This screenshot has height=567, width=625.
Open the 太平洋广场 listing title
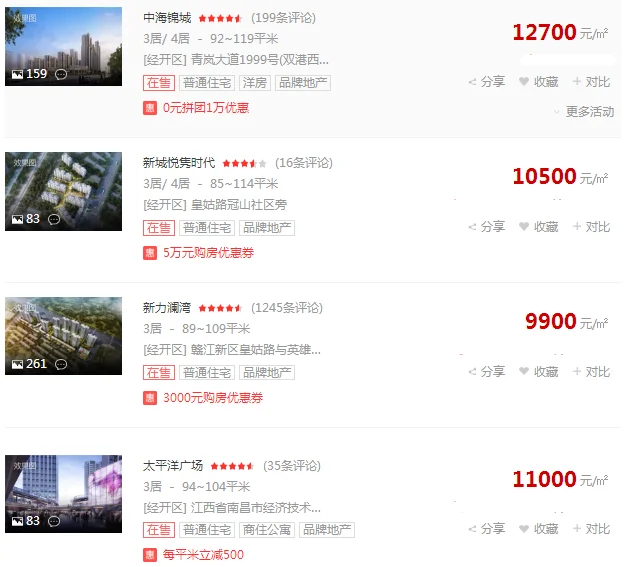(x=173, y=466)
